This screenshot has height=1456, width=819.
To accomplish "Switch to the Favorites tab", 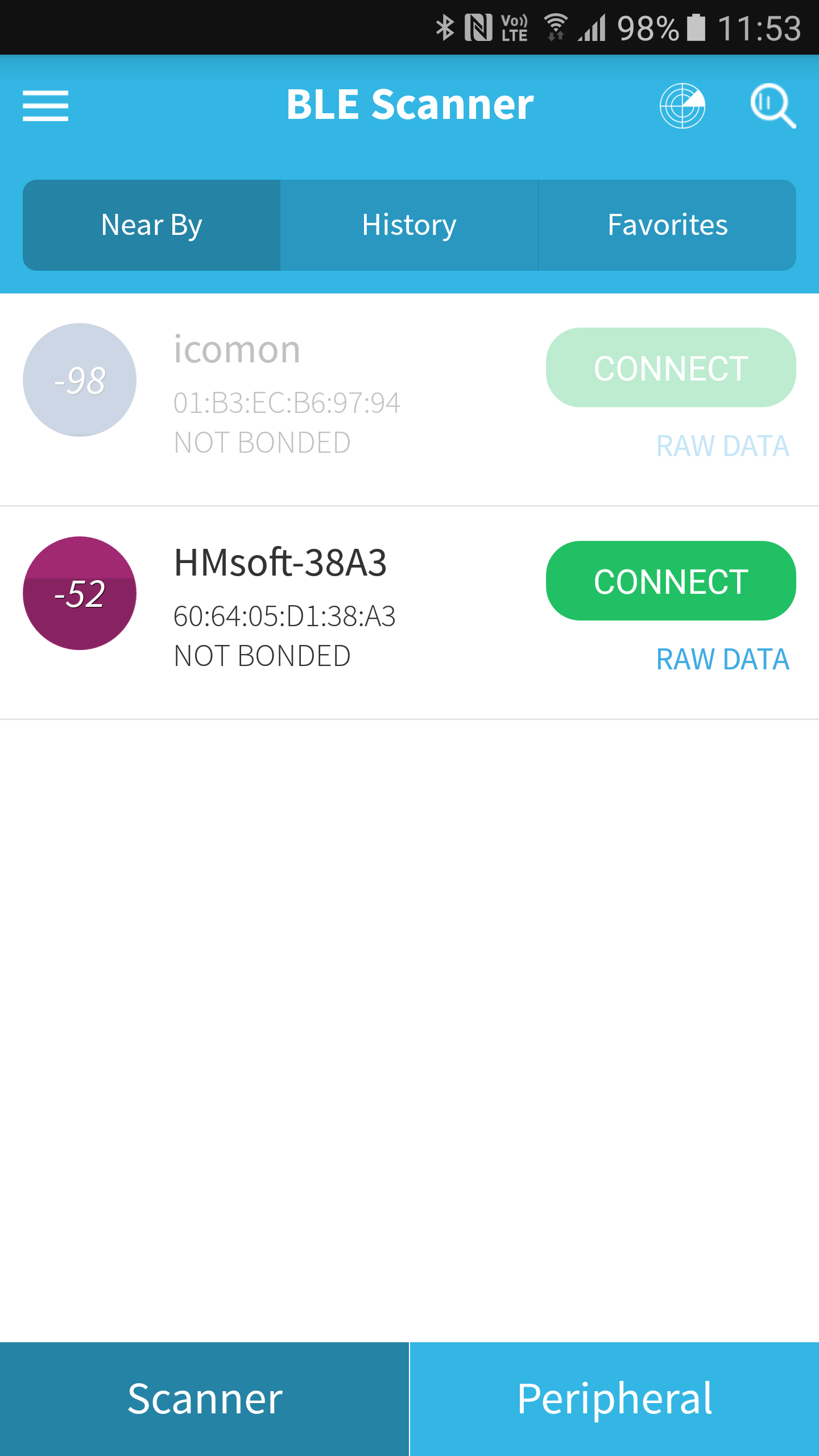I will coord(667,225).
